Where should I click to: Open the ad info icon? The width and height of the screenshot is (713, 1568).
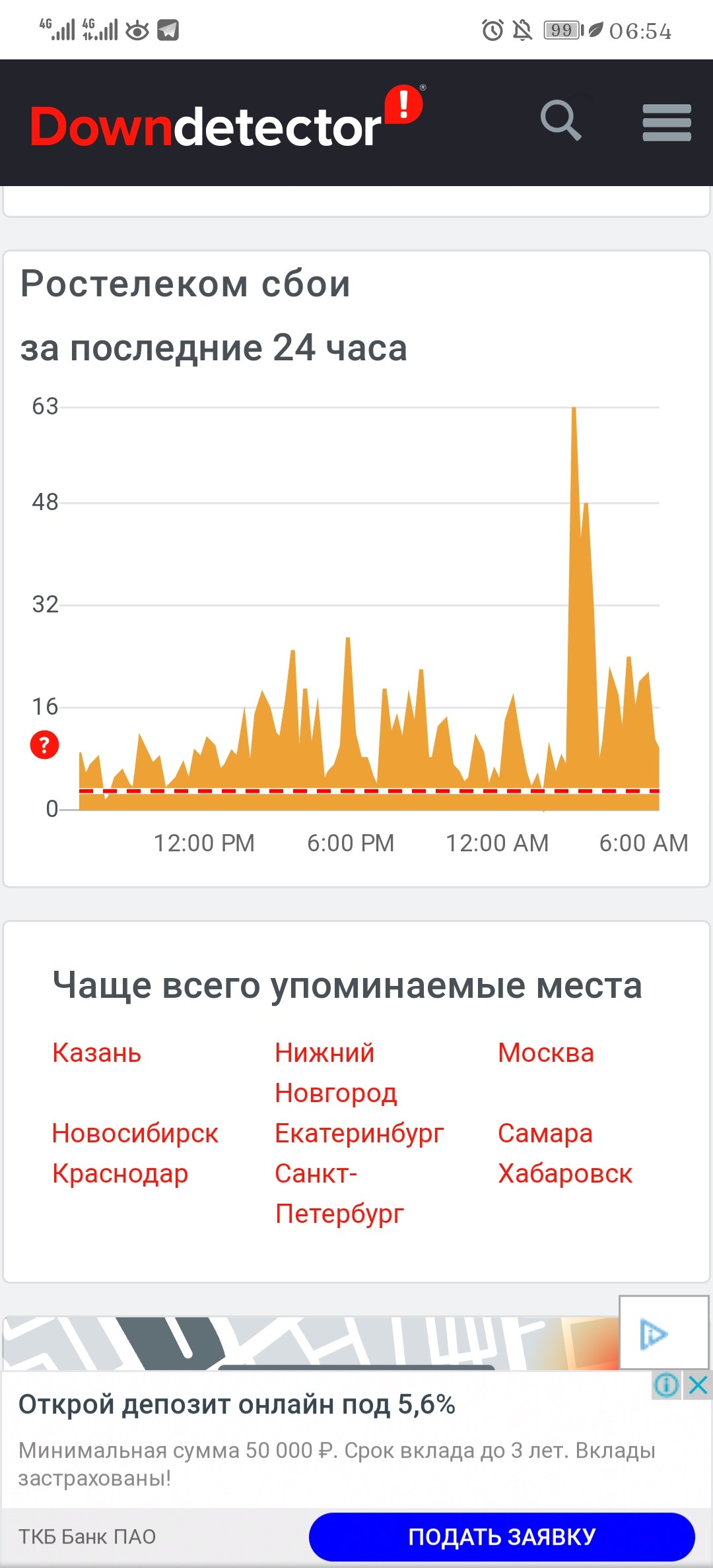point(666,1385)
